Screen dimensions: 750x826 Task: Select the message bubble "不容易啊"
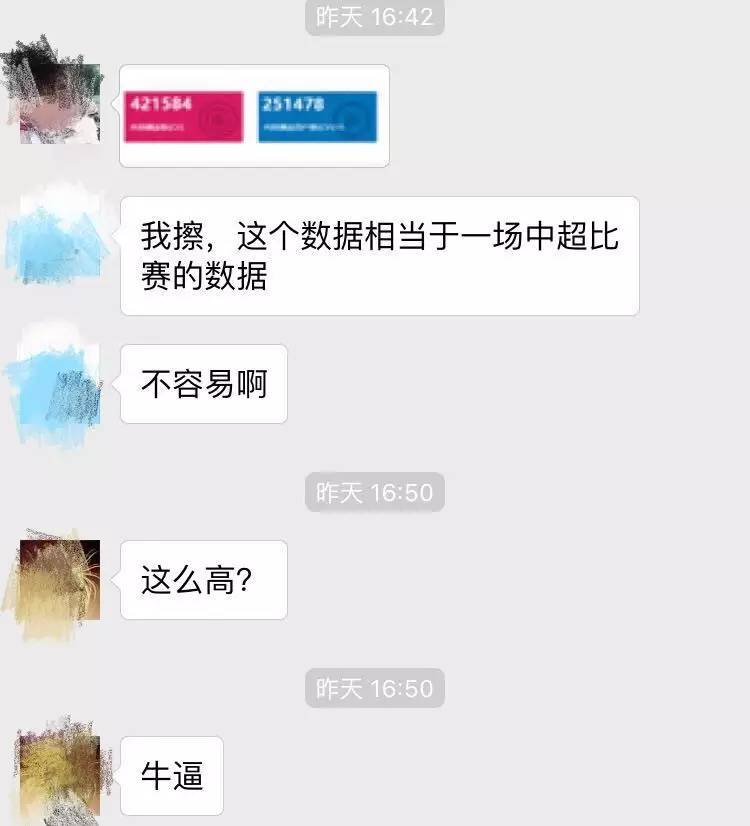click(x=203, y=384)
